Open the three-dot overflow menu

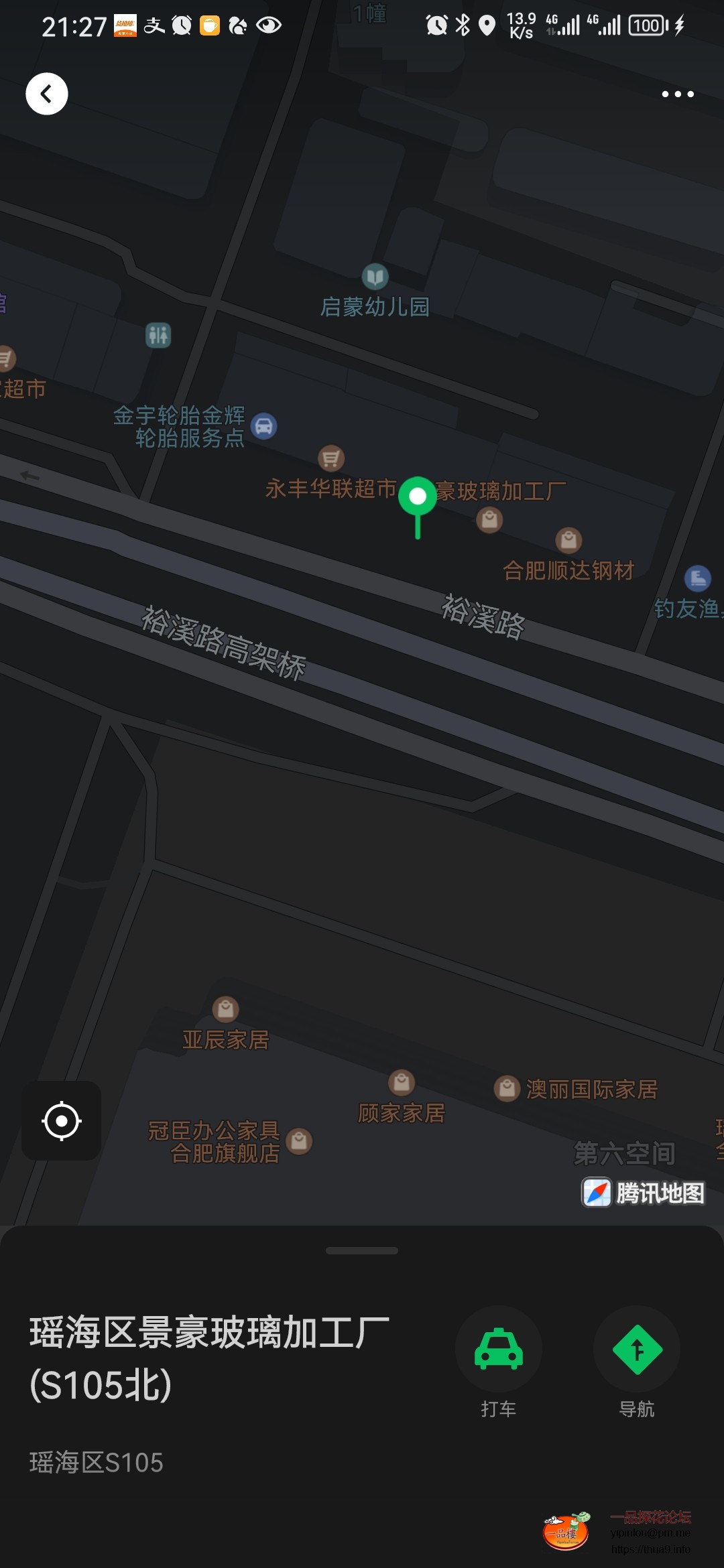coord(677,94)
